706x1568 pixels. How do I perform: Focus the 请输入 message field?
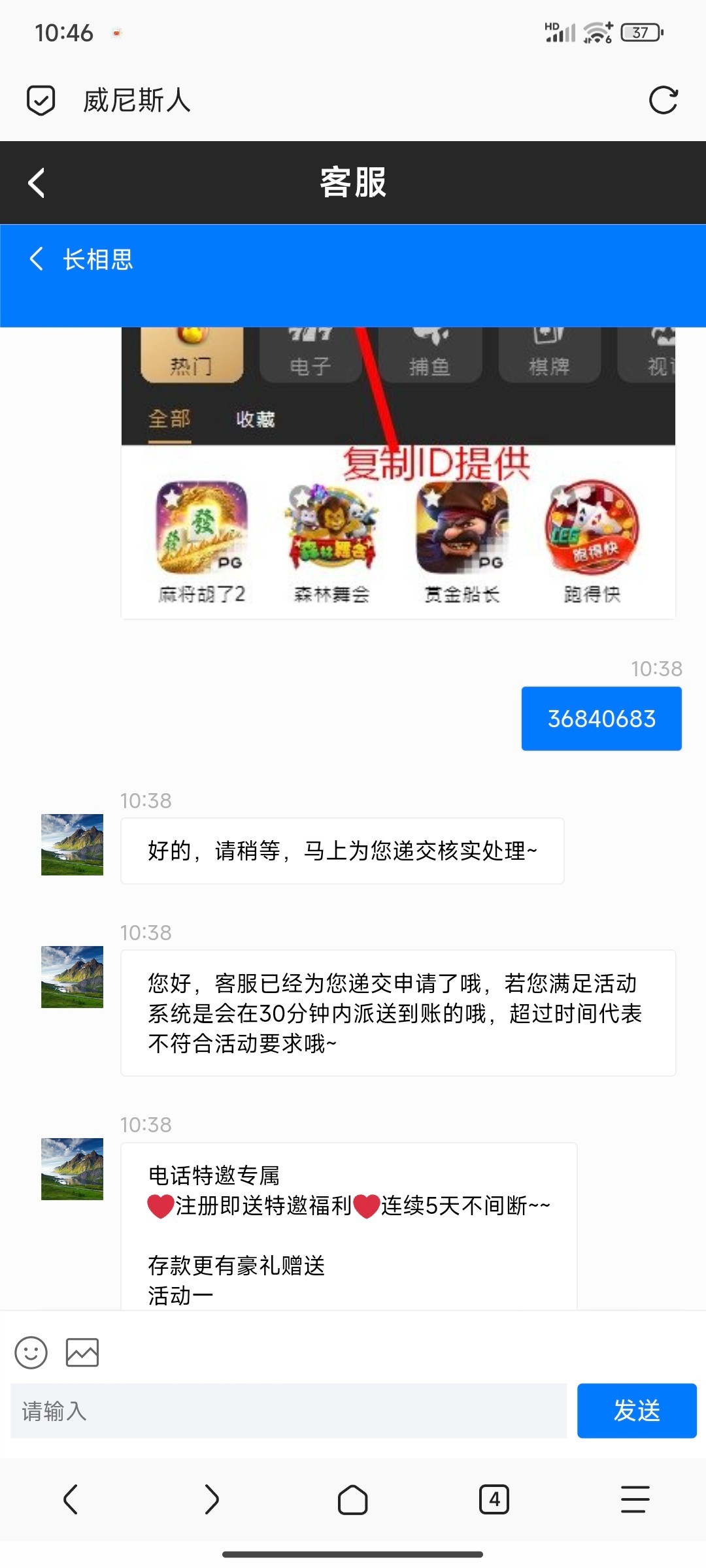(x=288, y=1411)
